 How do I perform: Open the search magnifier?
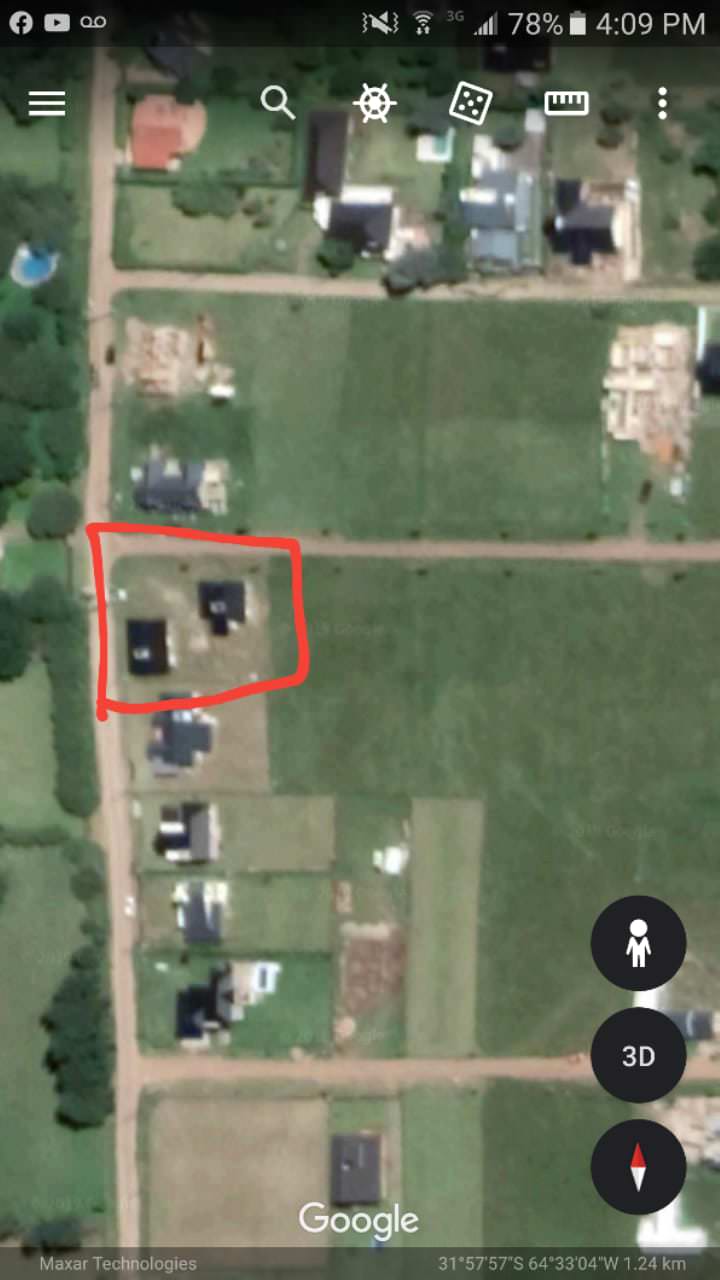coord(278,102)
